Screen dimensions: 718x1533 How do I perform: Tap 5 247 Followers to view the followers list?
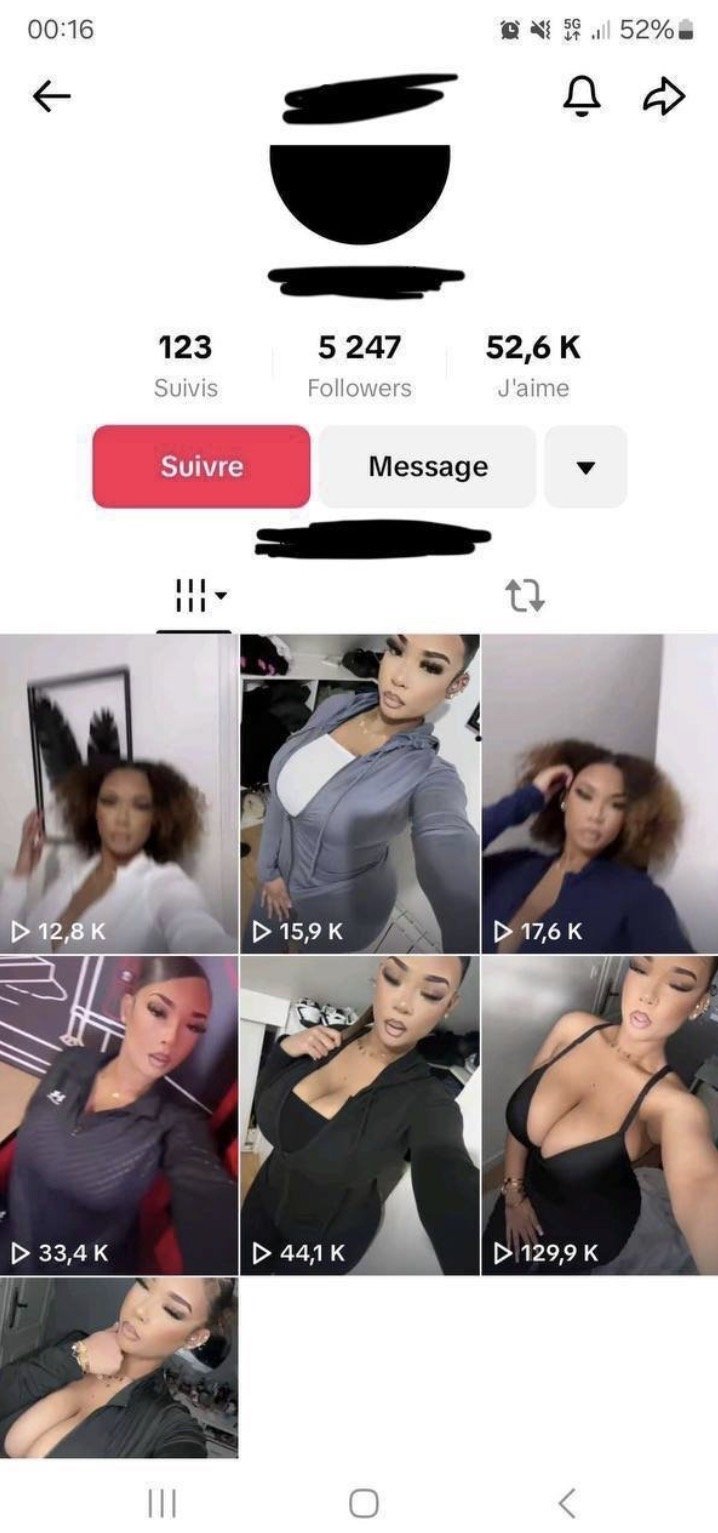click(359, 366)
